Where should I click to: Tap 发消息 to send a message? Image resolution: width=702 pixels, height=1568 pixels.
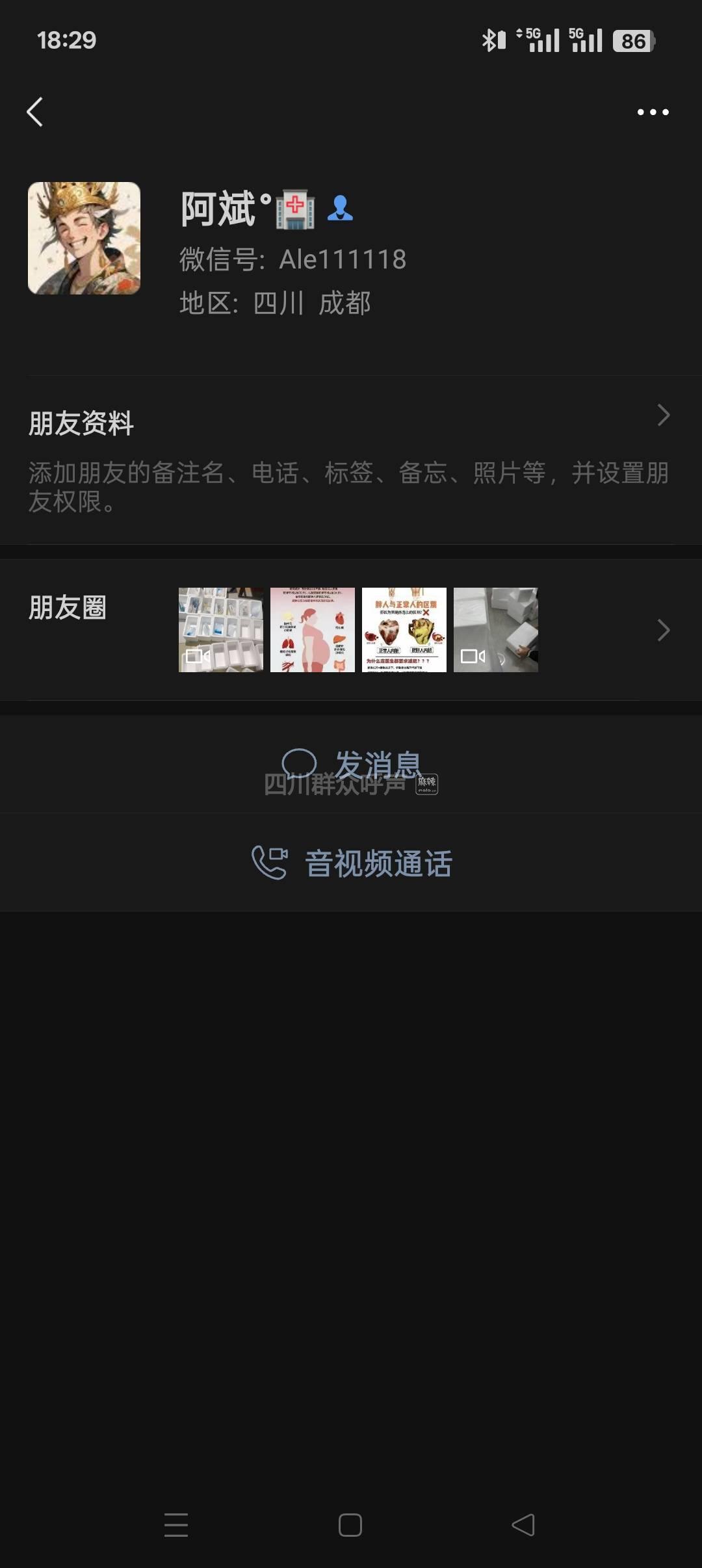coord(352,764)
